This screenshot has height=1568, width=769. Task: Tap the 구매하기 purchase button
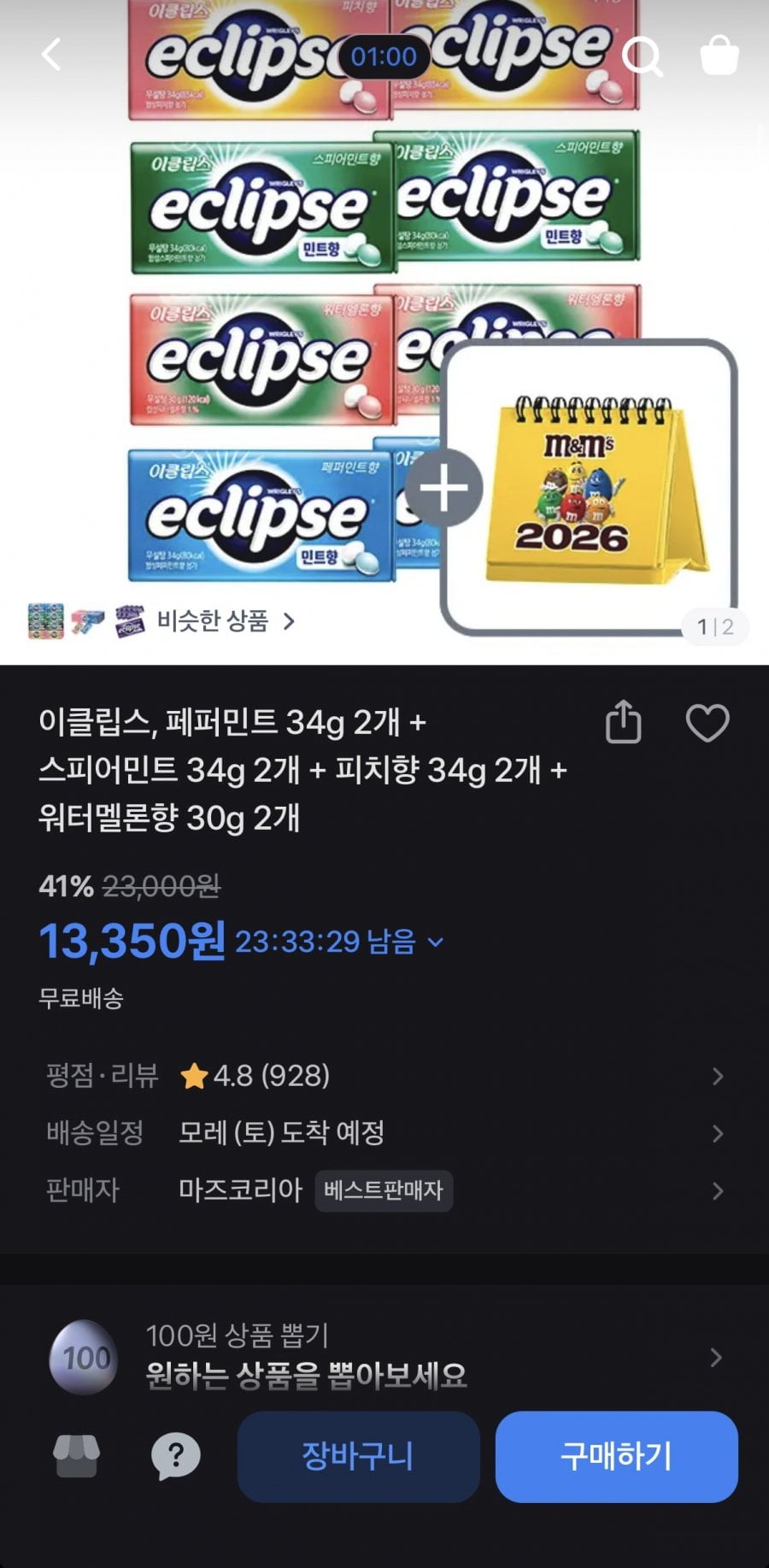coord(615,1458)
